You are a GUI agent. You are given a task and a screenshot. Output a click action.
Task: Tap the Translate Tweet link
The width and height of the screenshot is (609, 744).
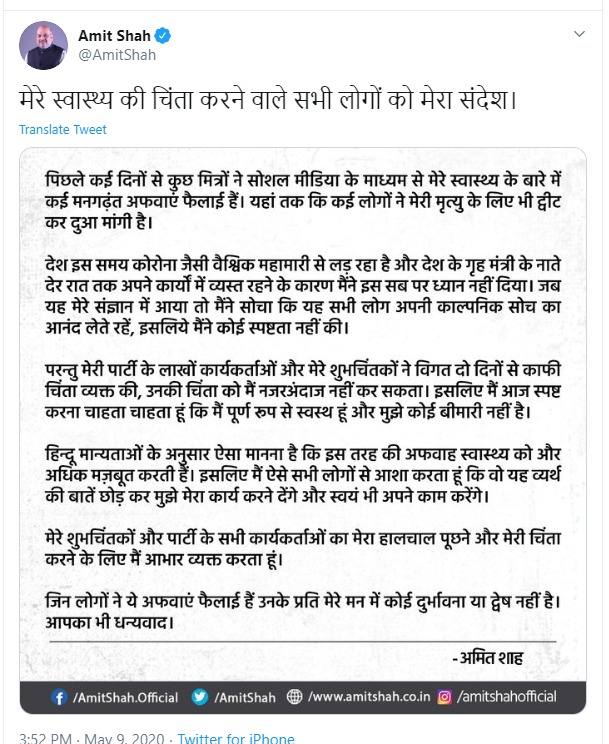(63, 130)
